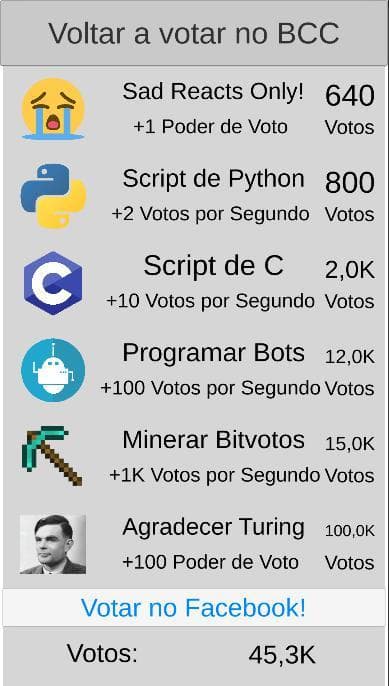Choose the Agradecer Turing upgrade
This screenshot has width=389, height=686.
click(x=194, y=544)
